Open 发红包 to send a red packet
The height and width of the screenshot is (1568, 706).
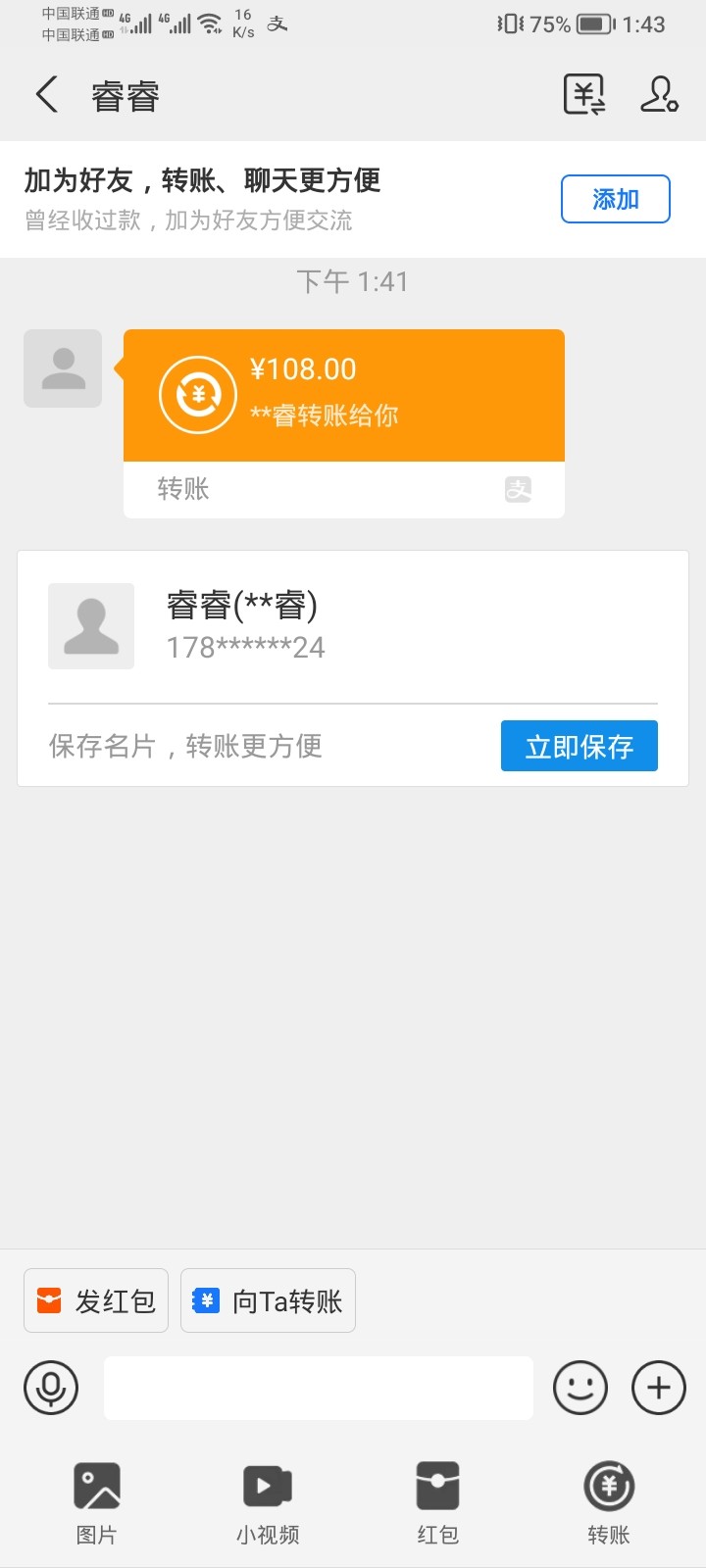95,1300
